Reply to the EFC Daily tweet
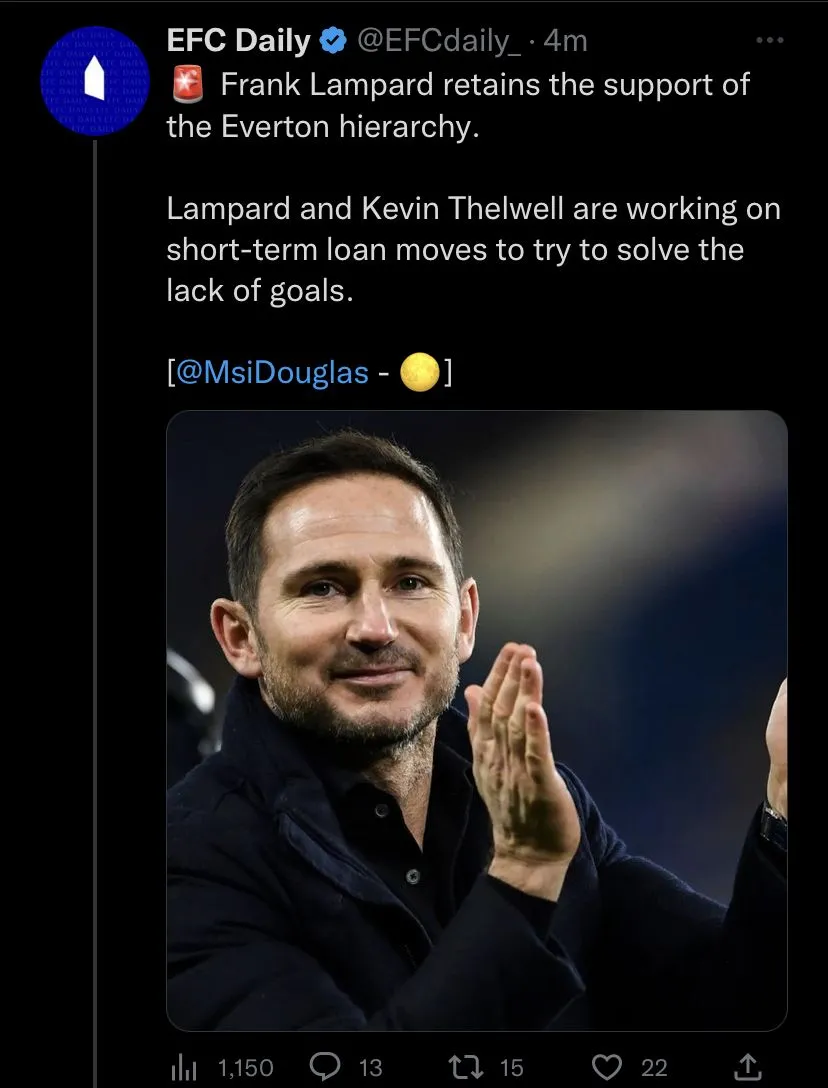Screen dimensions: 828x1088 325,1067
